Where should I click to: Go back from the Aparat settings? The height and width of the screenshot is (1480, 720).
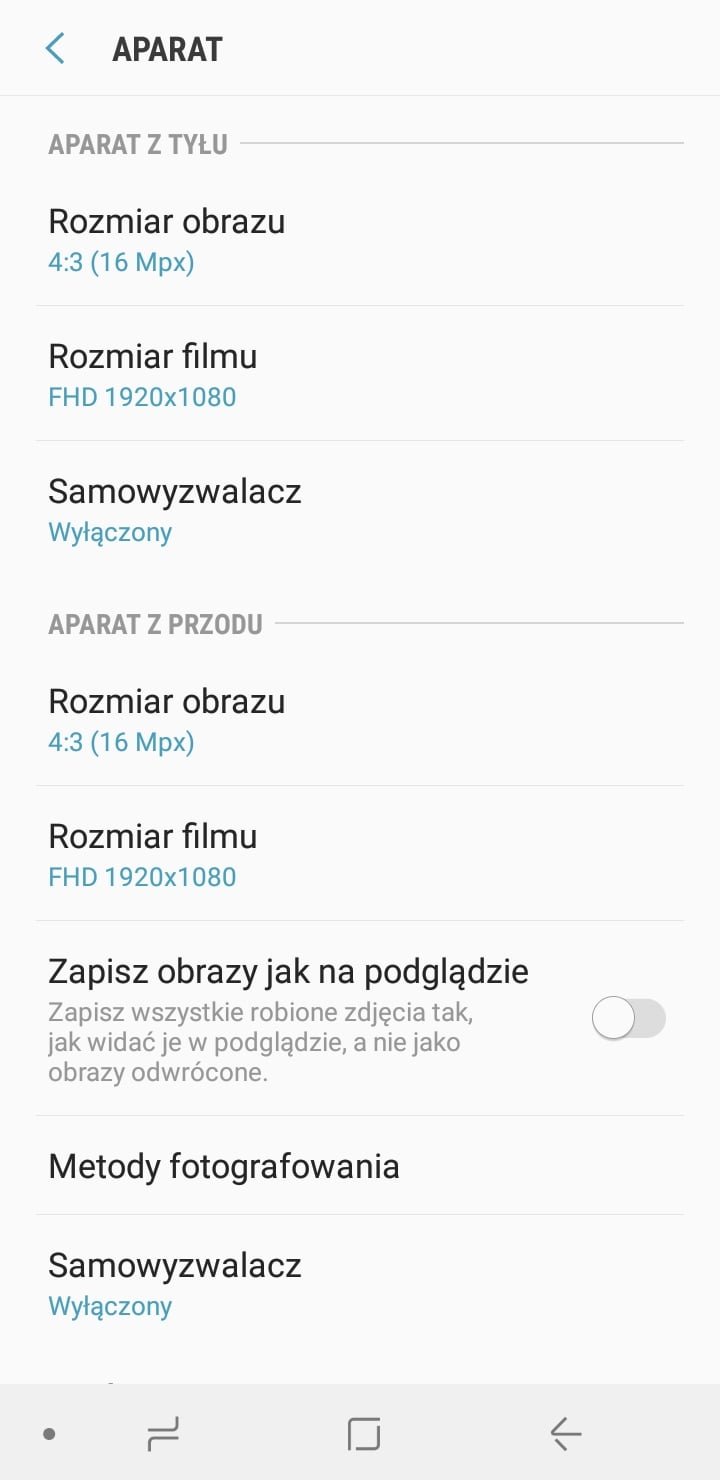55,48
